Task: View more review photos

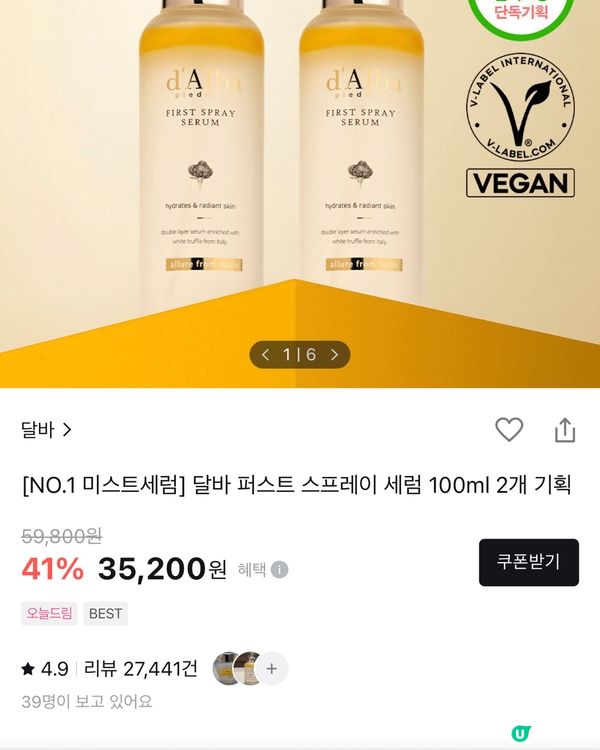Action: 271,668
